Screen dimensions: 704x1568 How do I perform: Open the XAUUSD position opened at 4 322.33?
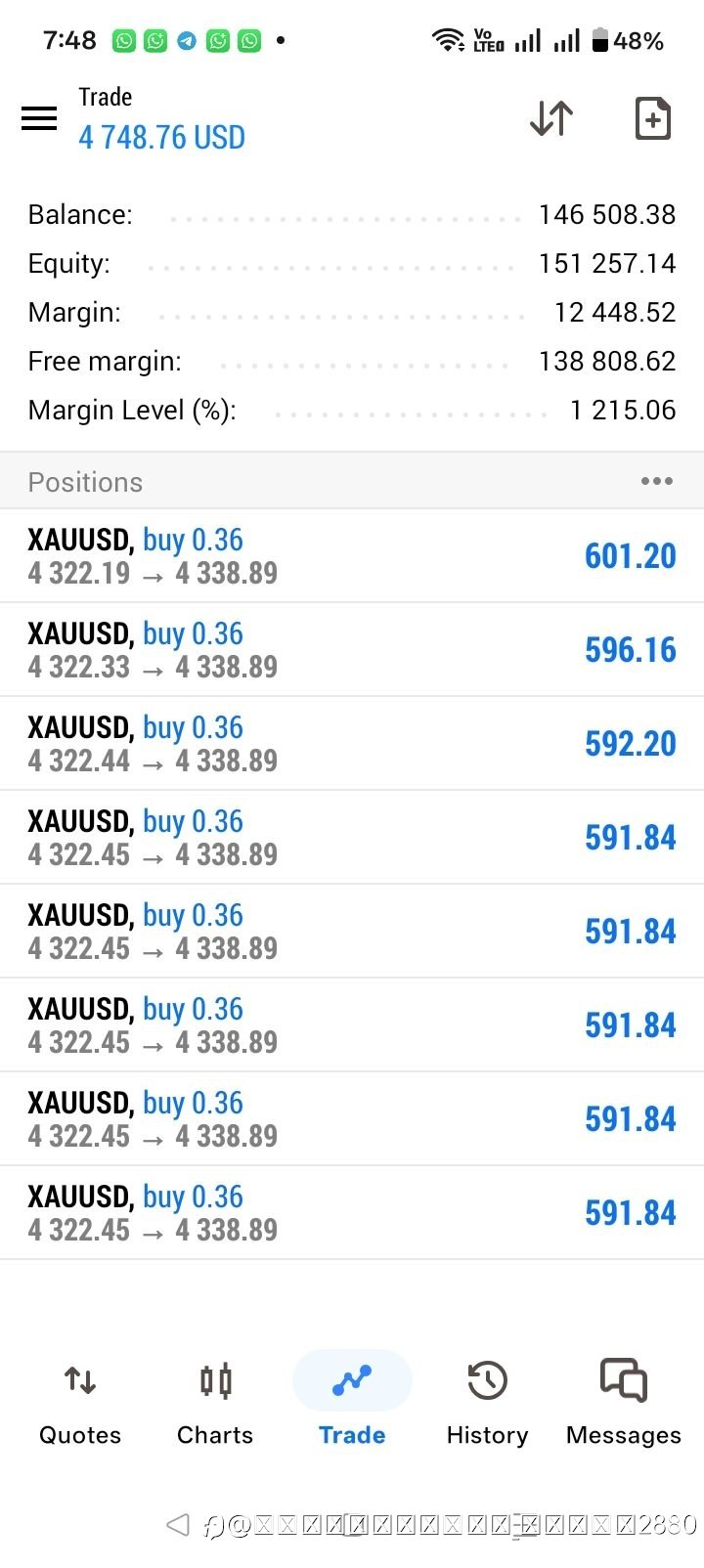[352, 650]
